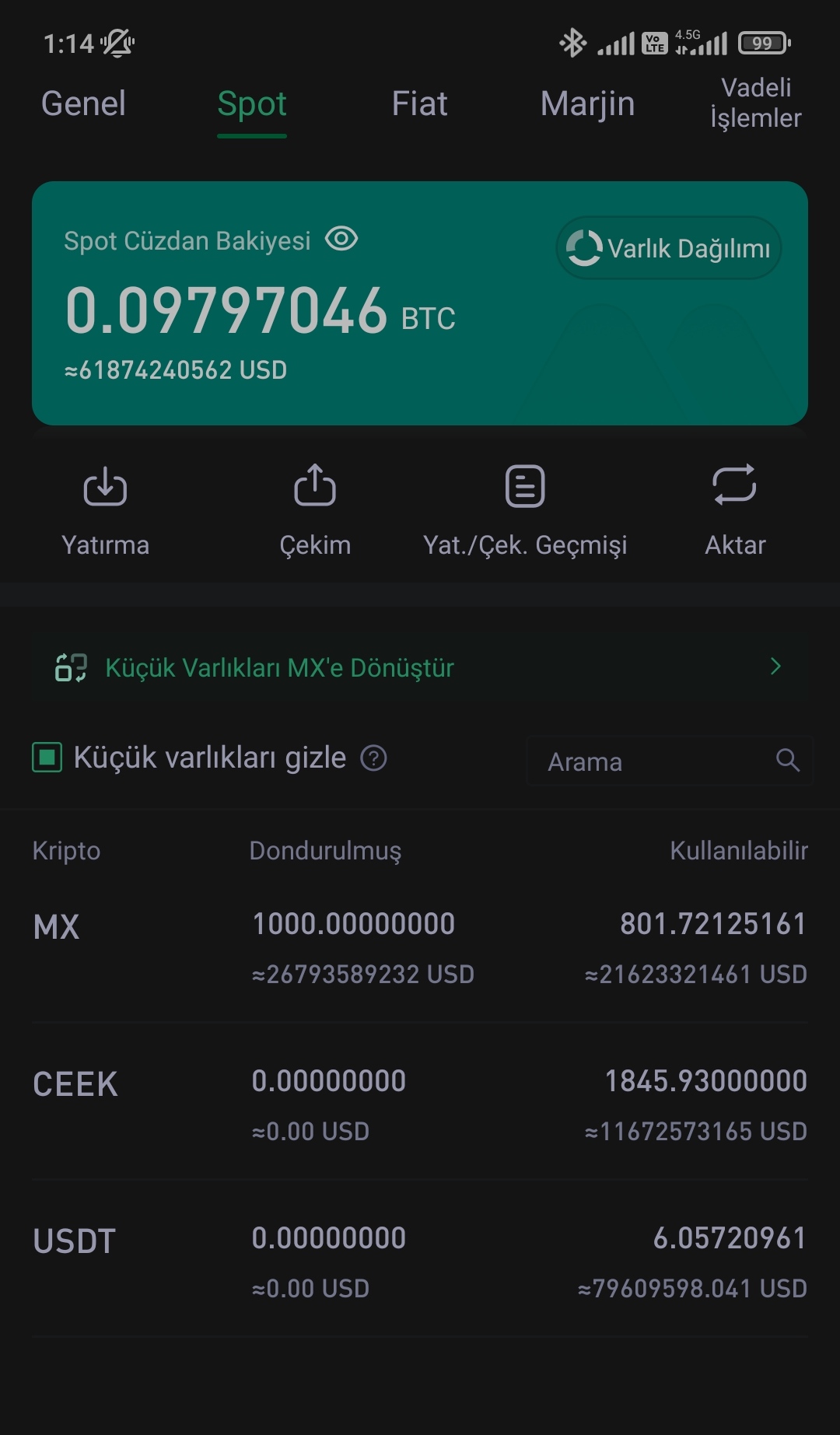Open the MX asset row

[x=420, y=947]
